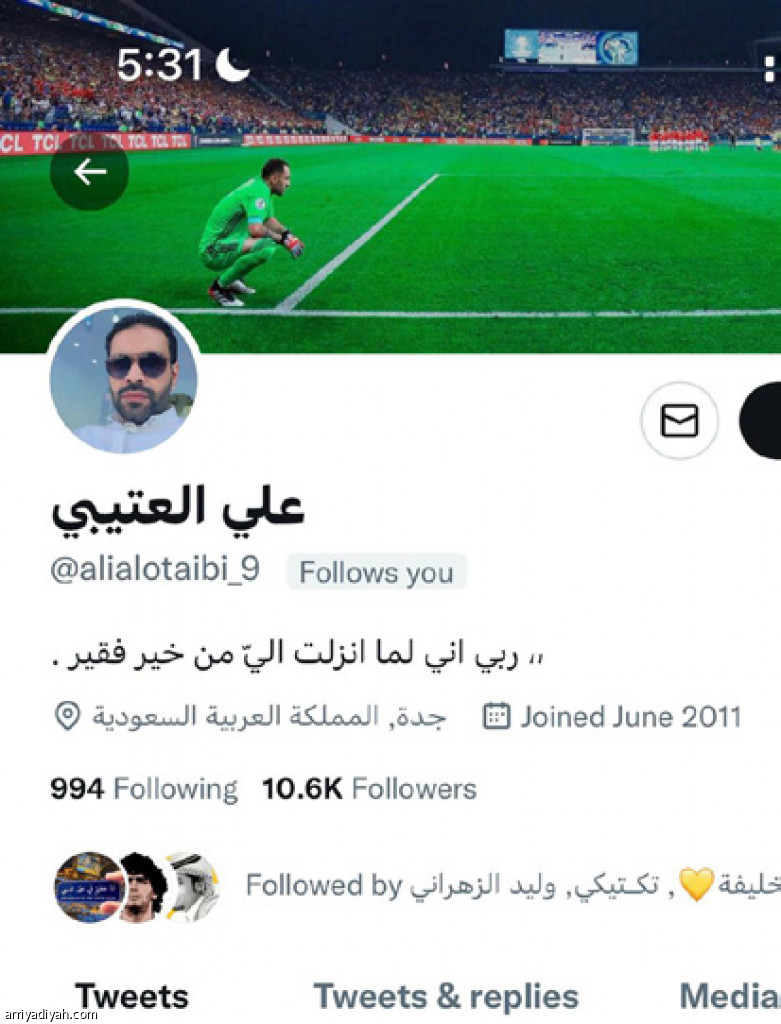This screenshot has width=781, height=1024.
Task: View the profile picture of علي العتيبي
Action: [124, 380]
